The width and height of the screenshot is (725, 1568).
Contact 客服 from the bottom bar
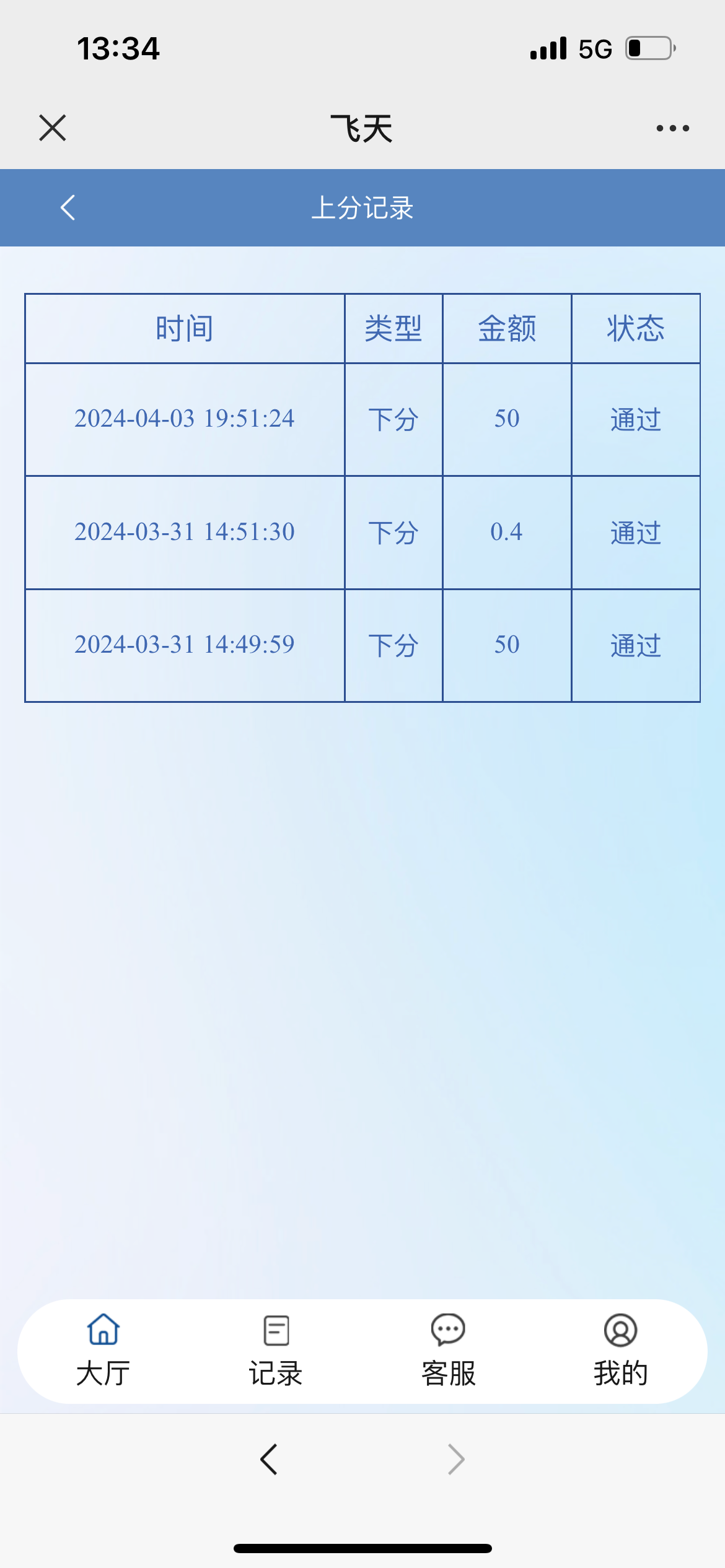click(x=448, y=1350)
